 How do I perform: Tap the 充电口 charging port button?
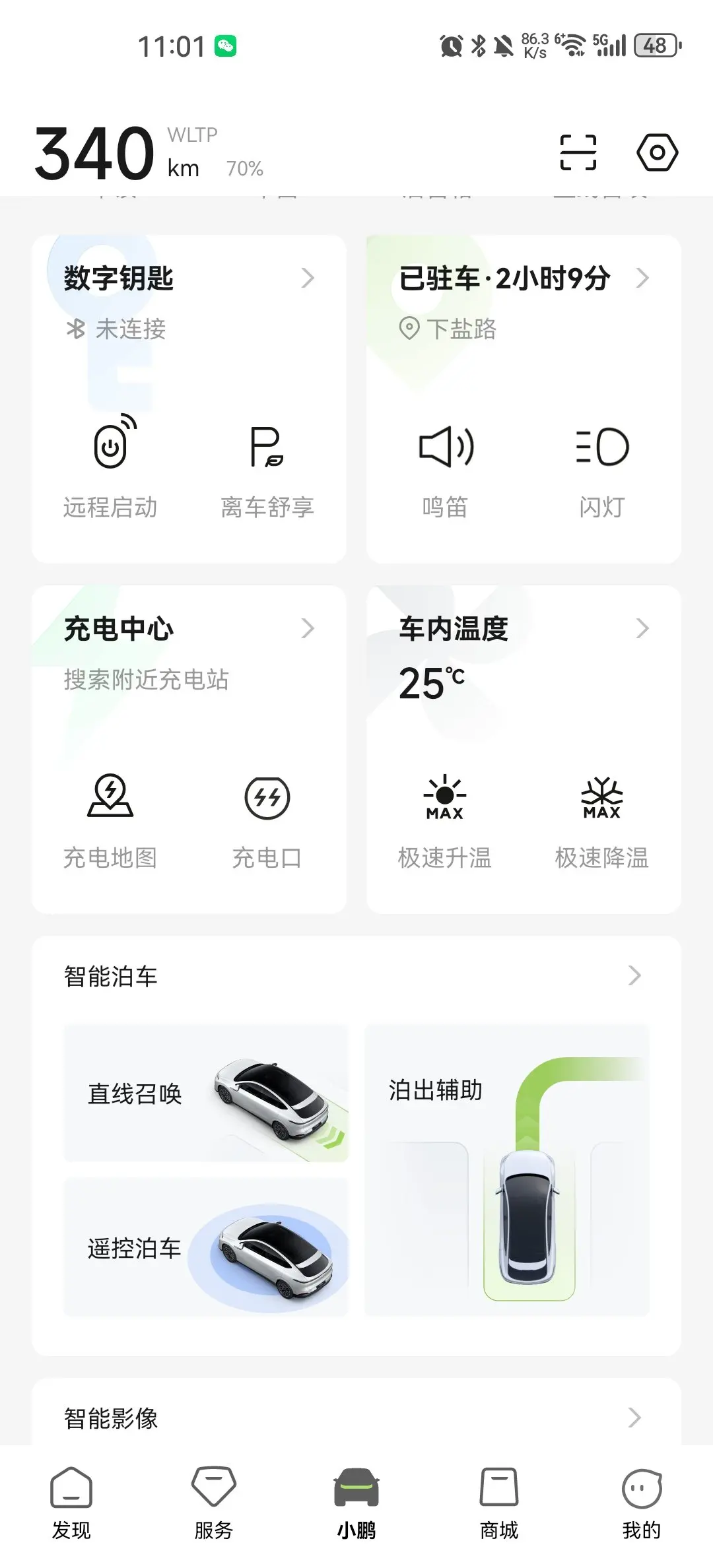(267, 817)
